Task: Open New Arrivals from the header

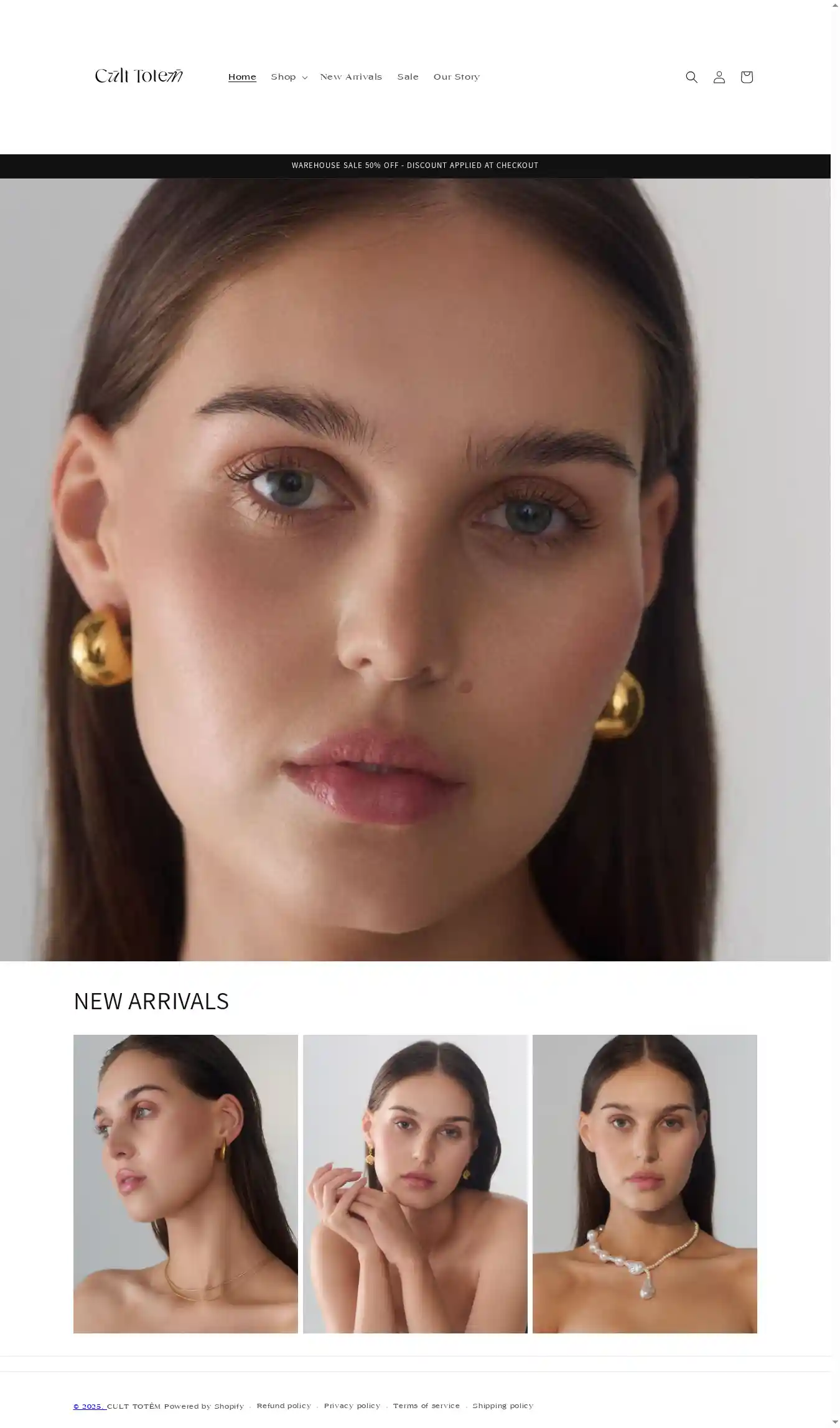Action: point(351,77)
